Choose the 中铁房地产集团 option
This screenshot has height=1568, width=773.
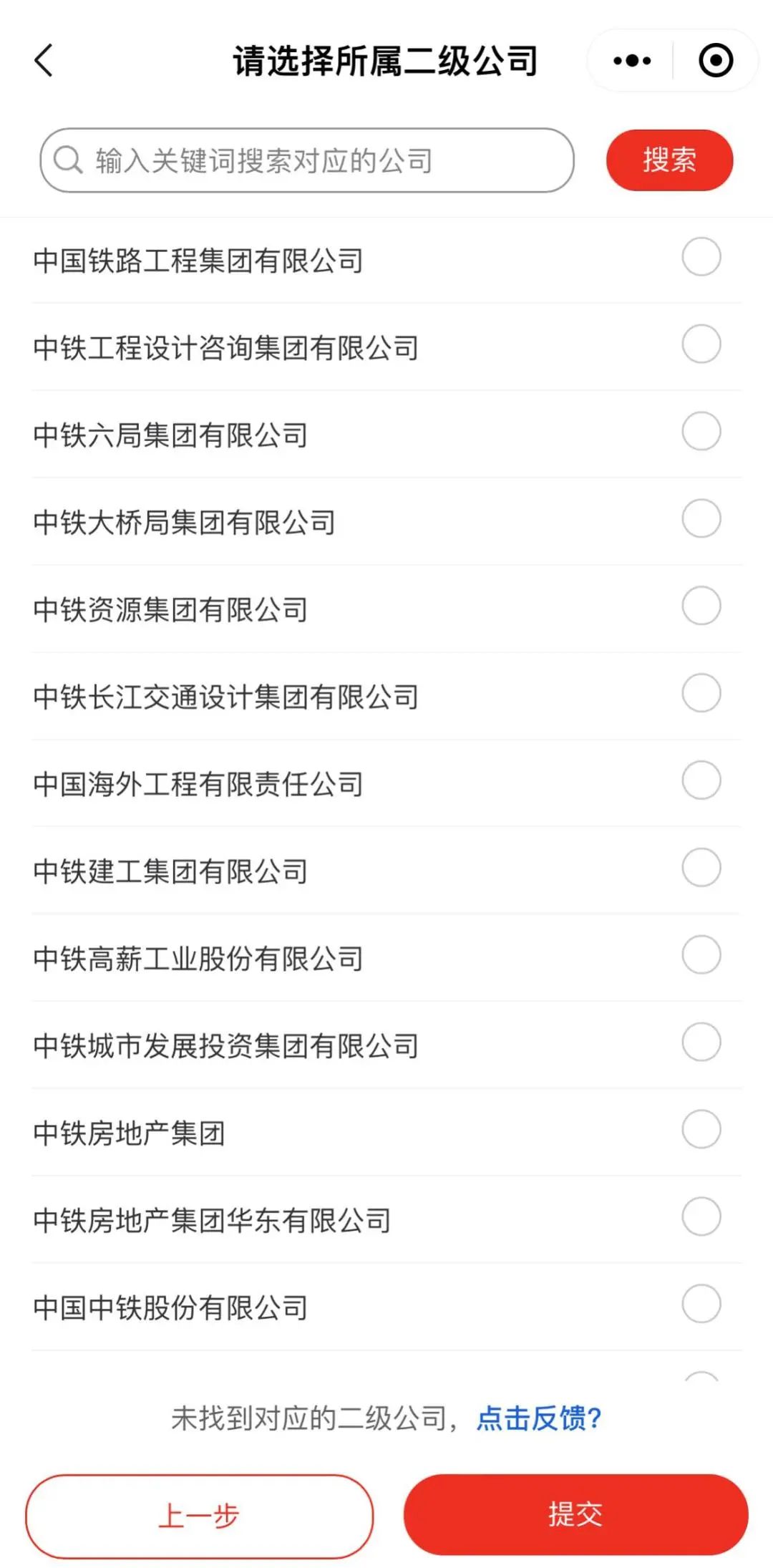click(701, 1131)
